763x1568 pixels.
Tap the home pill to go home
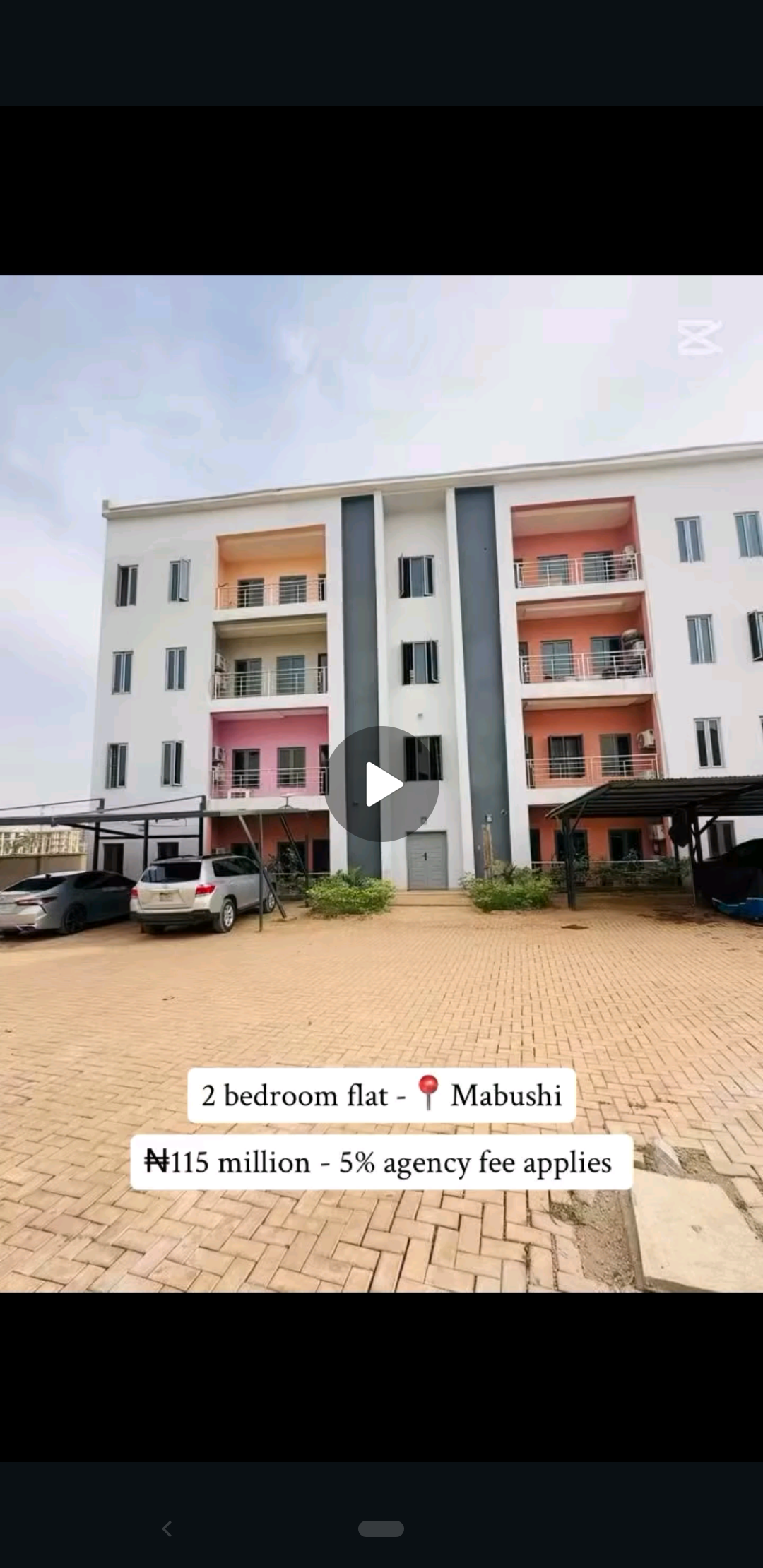tap(381, 1528)
